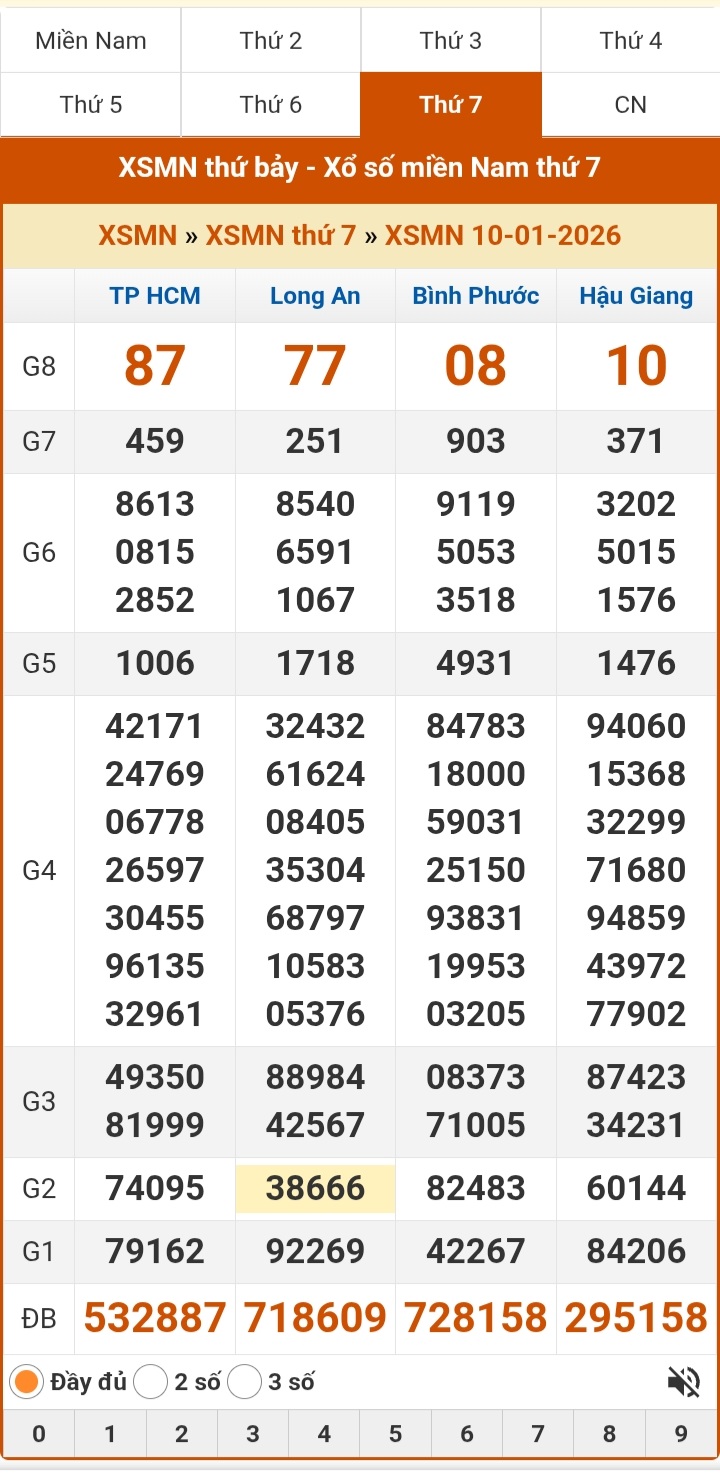The height and width of the screenshot is (1479, 720).
Task: Choose the 3 số display option
Action: point(245,1382)
